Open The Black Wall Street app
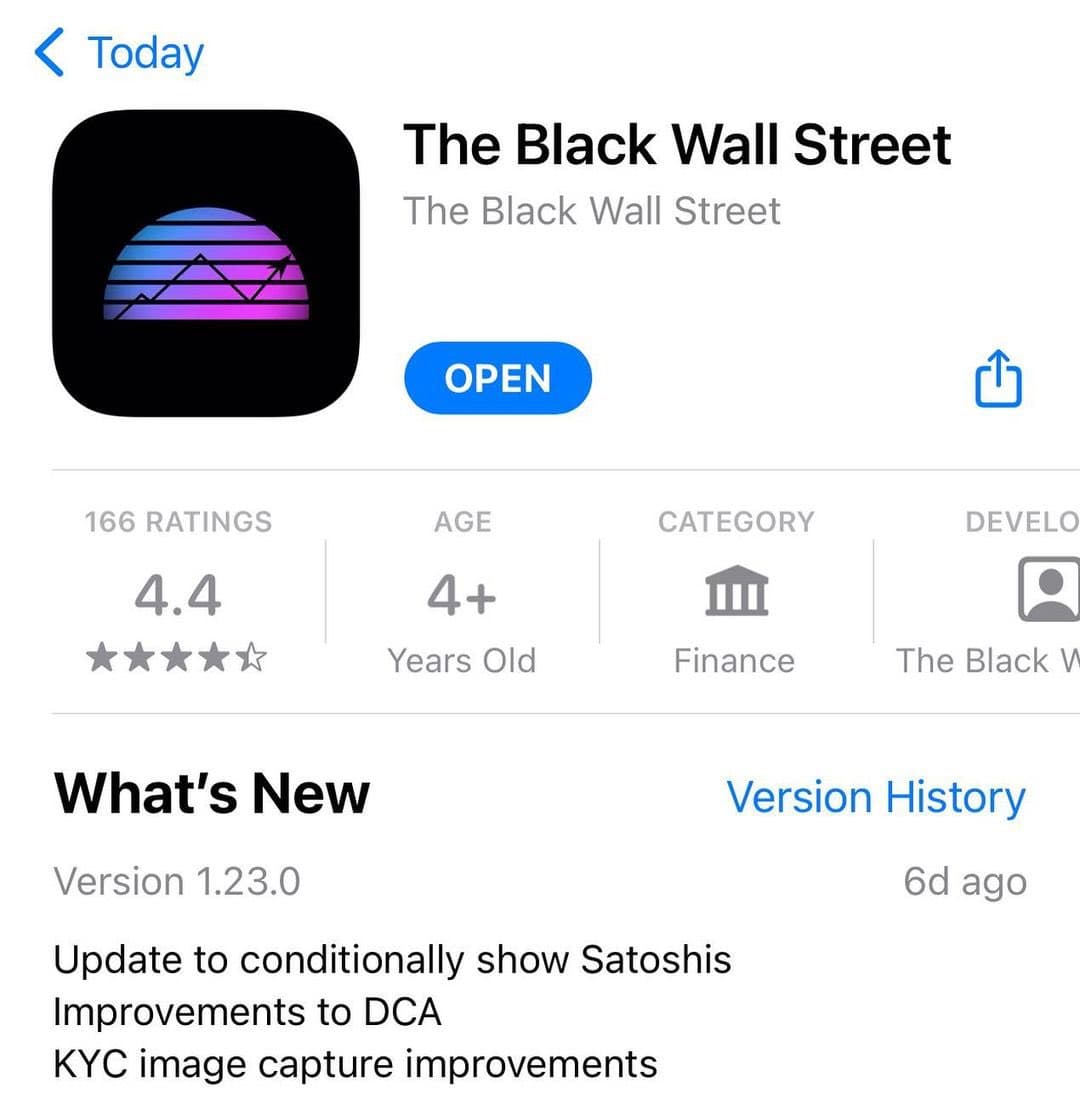Viewport: 1080px width, 1105px height. pyautogui.click(x=497, y=379)
